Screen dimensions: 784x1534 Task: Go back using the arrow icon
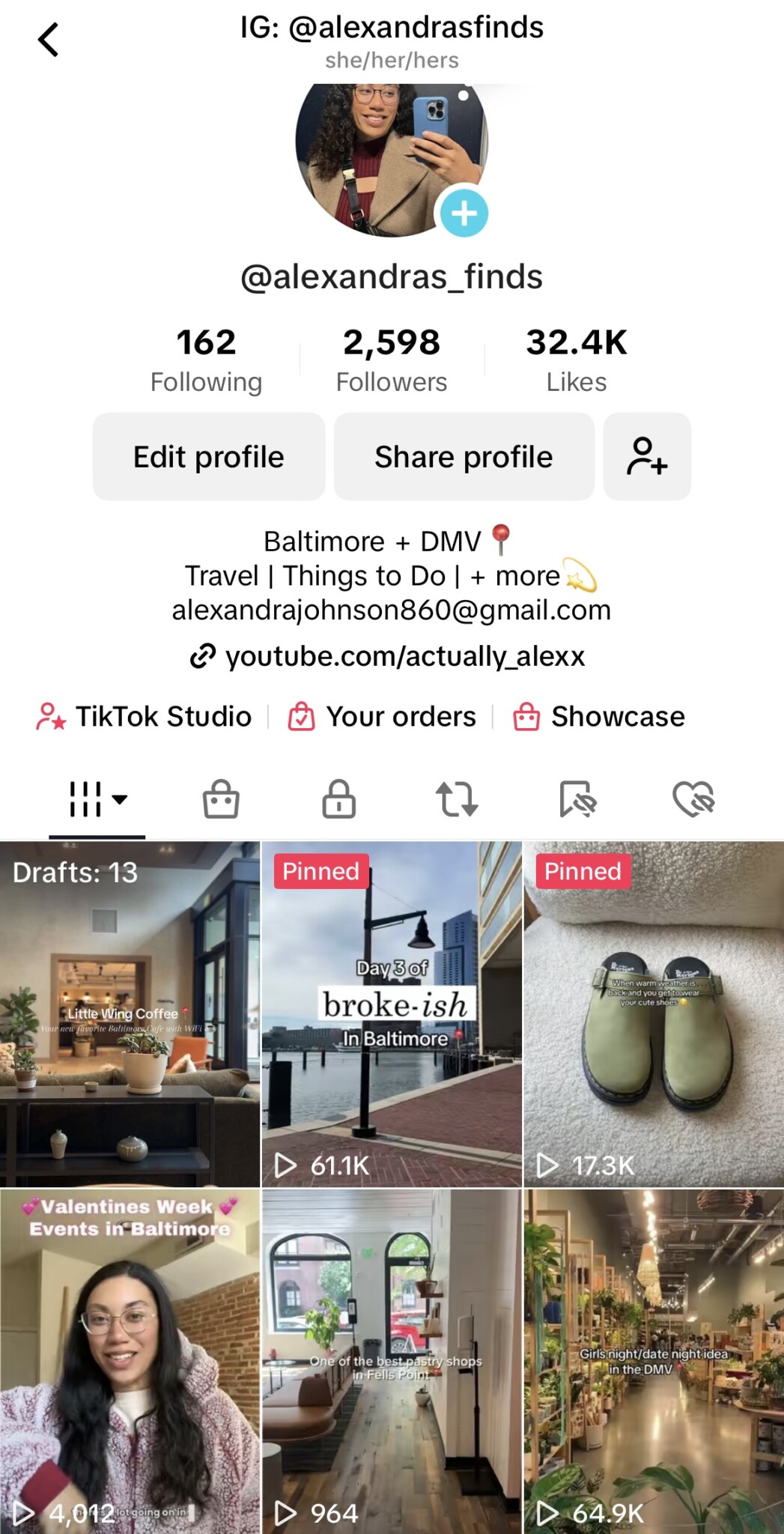coord(49,40)
